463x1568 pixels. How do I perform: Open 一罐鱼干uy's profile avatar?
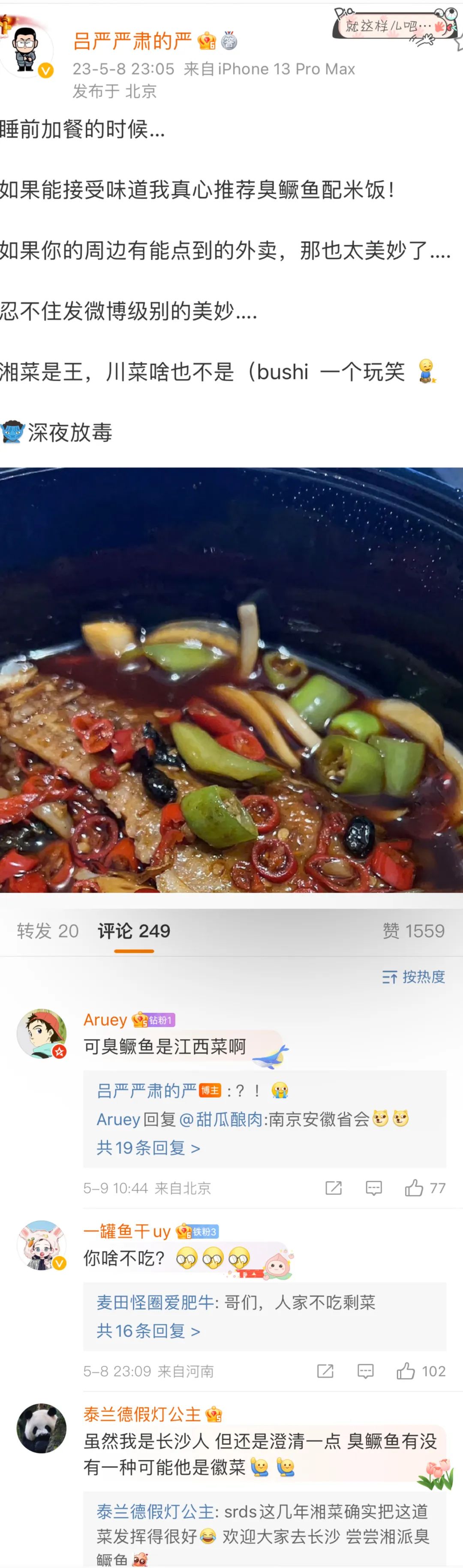coord(42,1245)
